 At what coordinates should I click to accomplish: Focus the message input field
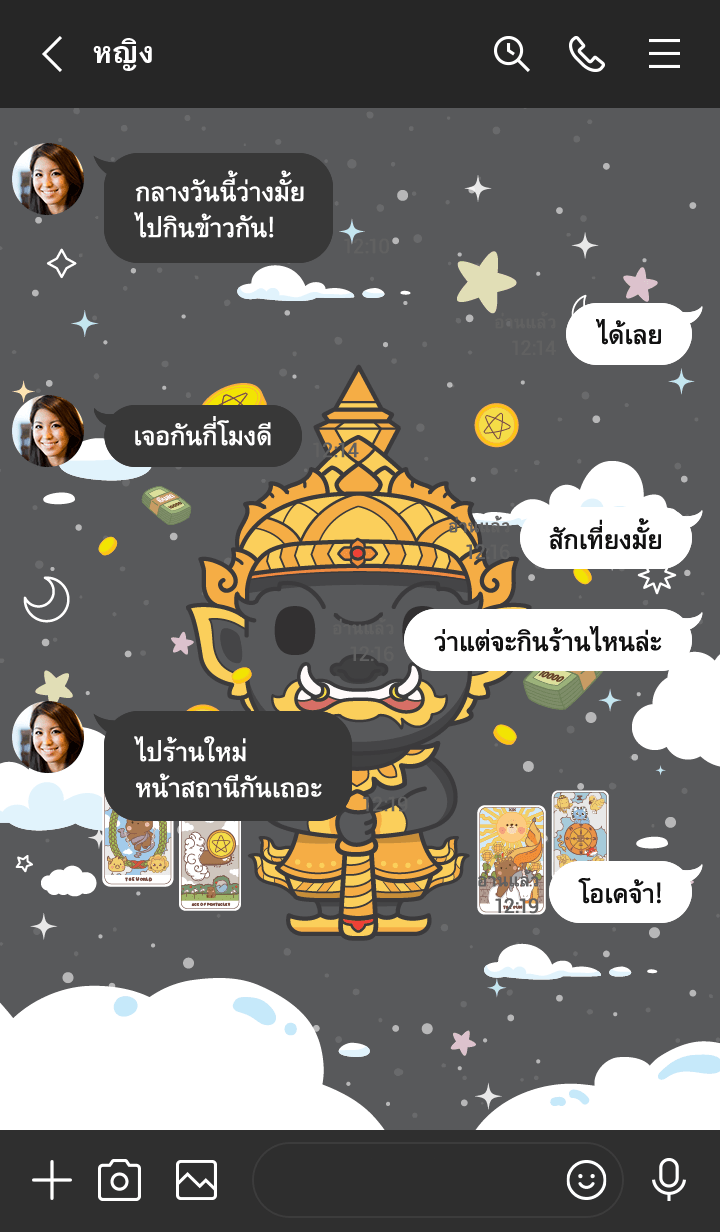click(405, 1181)
